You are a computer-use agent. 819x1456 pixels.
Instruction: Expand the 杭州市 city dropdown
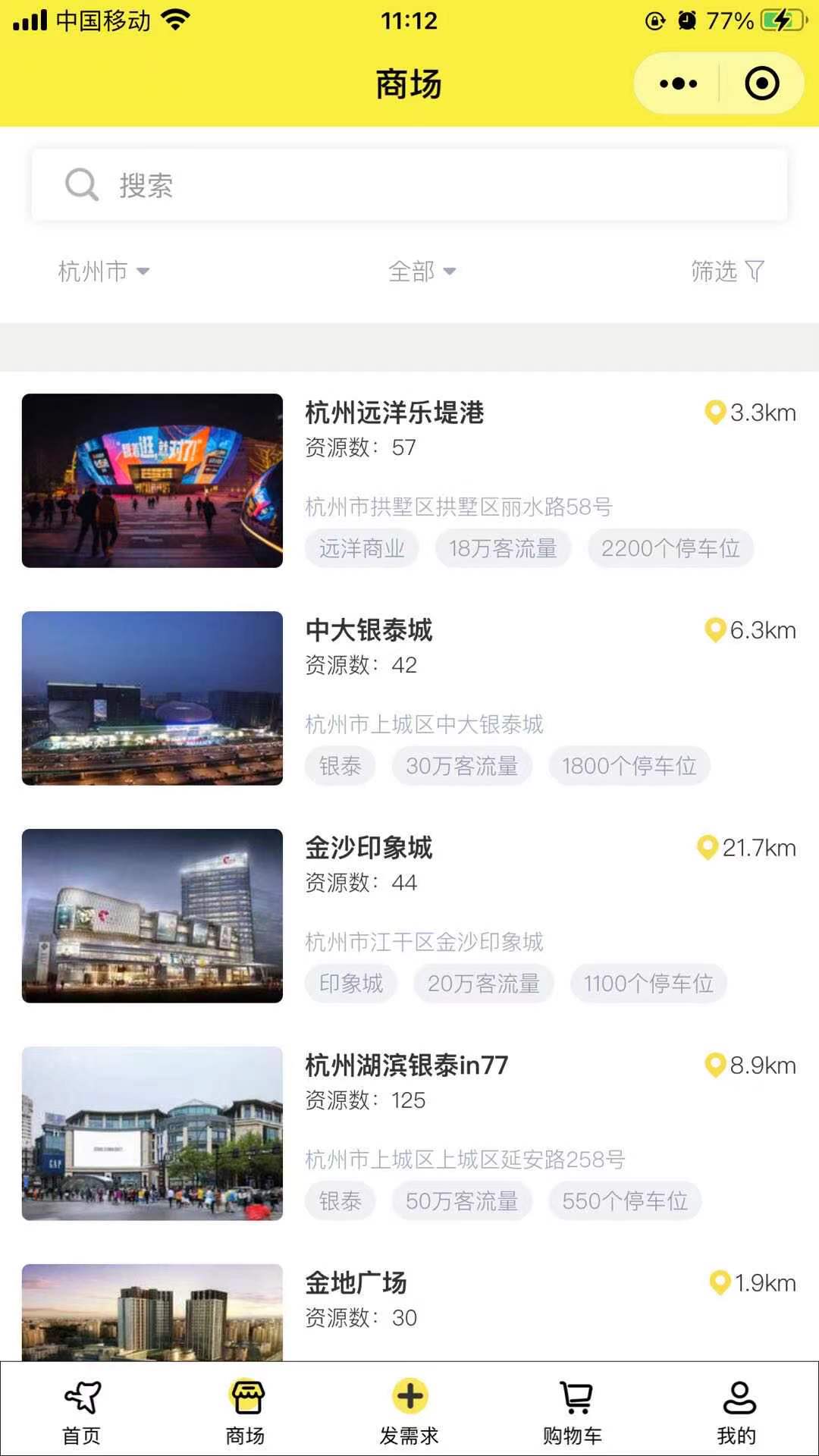coord(103,271)
